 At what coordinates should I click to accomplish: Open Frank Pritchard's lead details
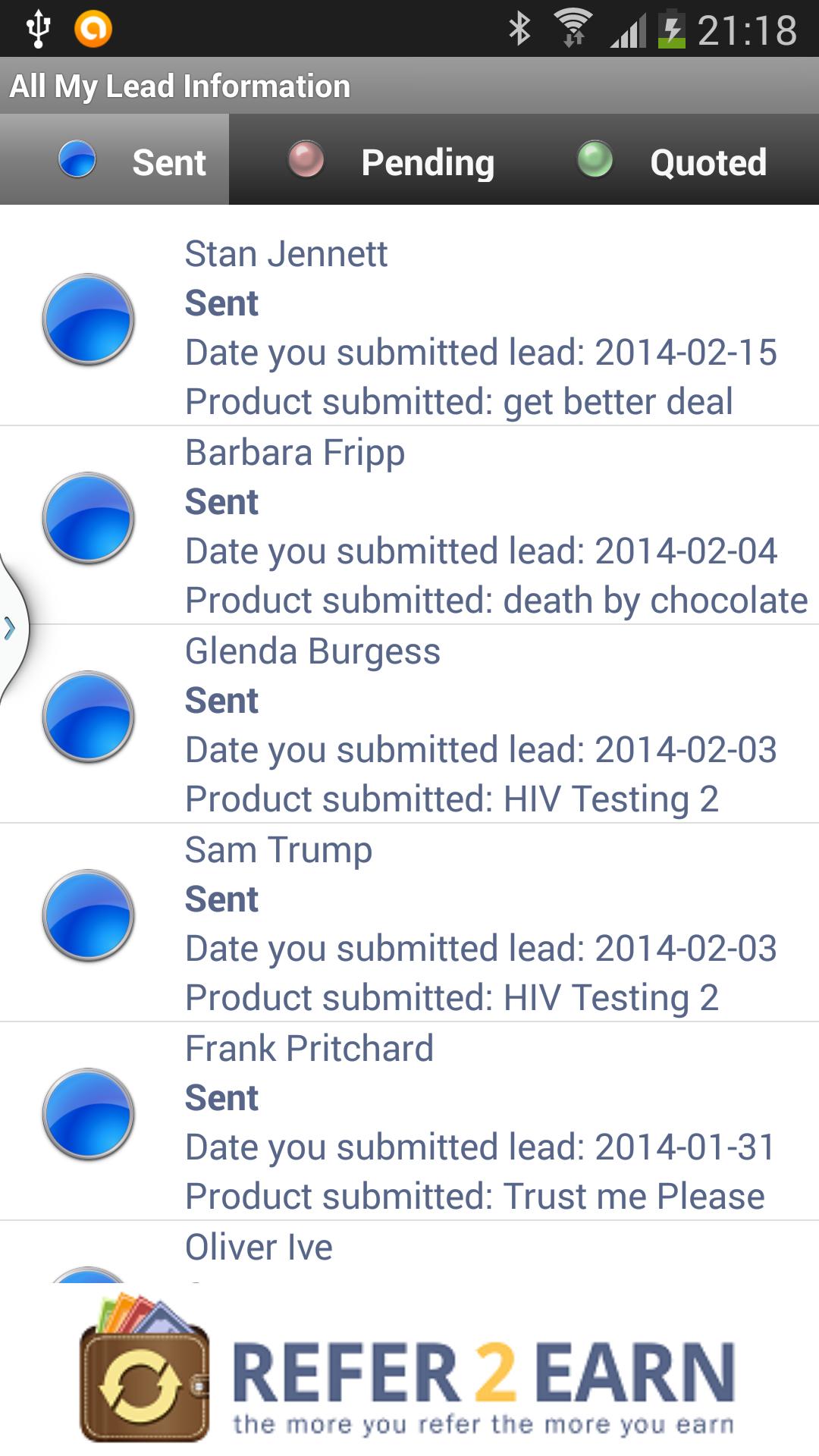(409, 1121)
